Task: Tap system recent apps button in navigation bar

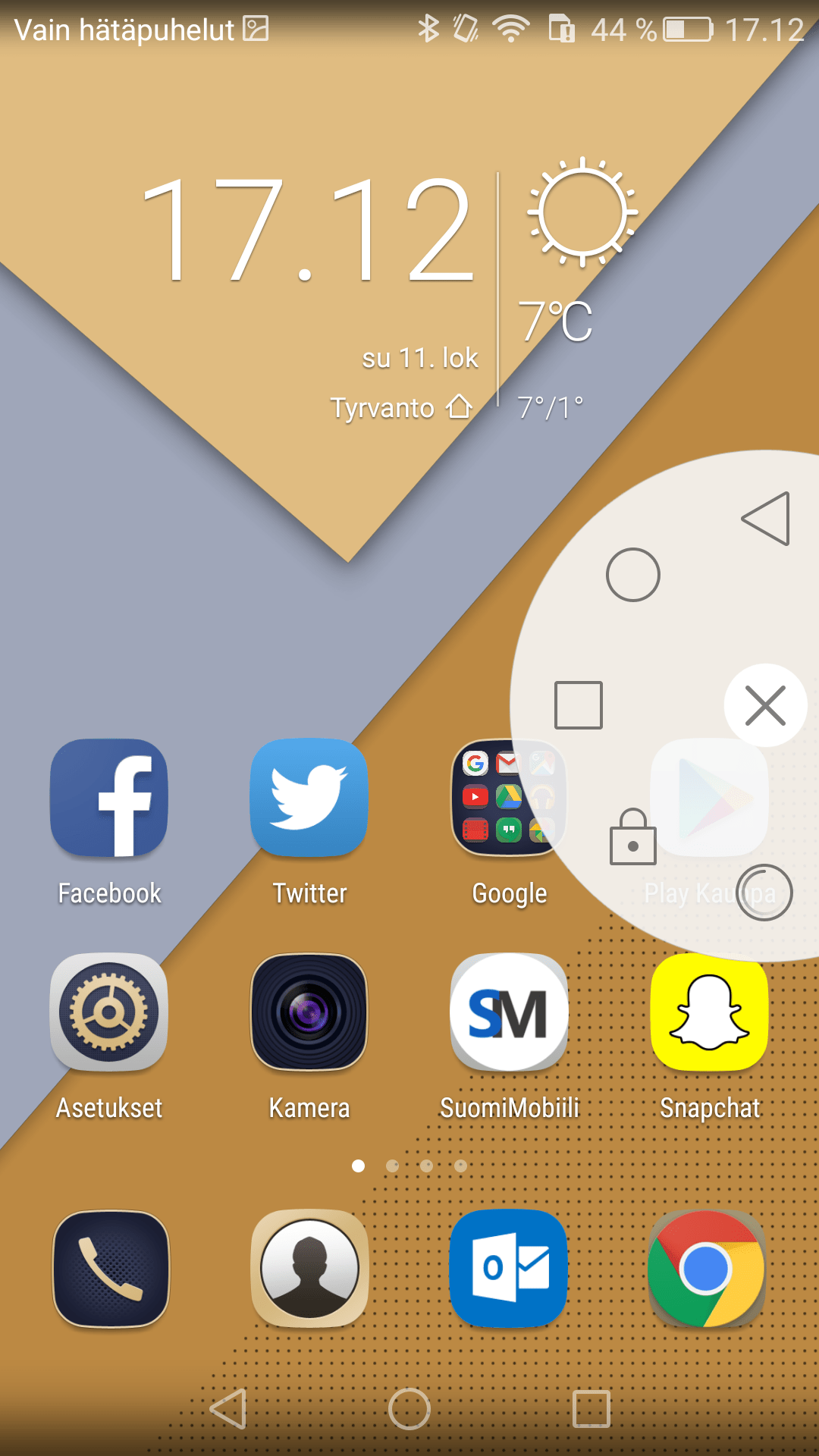Action: coord(591,1409)
